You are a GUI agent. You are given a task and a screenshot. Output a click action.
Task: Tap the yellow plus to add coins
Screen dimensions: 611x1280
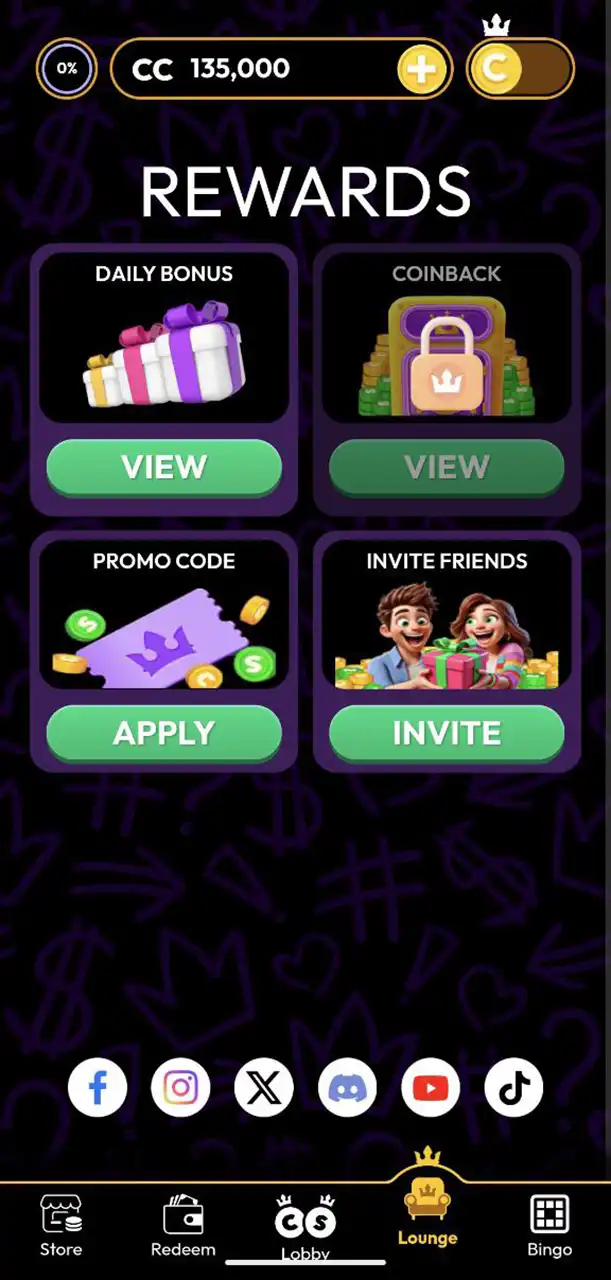click(x=421, y=69)
